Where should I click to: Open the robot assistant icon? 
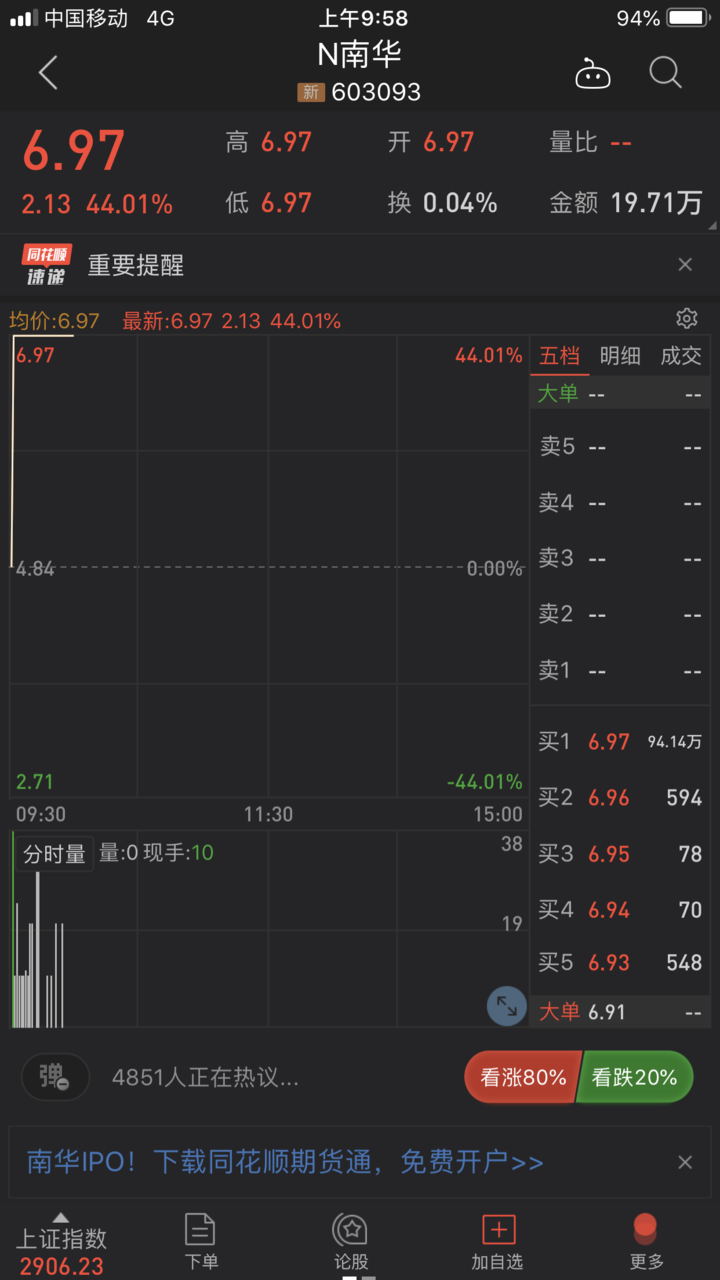pos(592,73)
